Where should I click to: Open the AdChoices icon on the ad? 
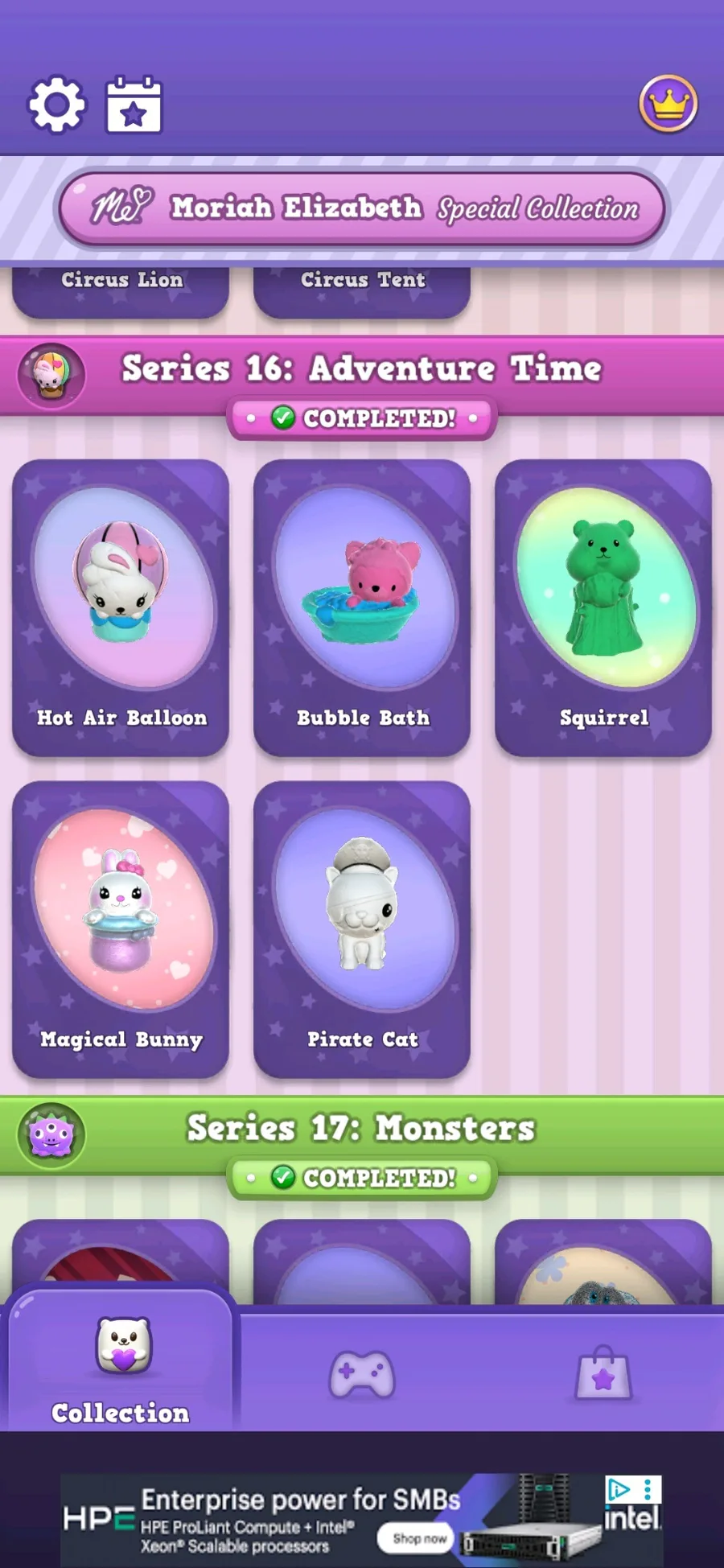point(619,1489)
